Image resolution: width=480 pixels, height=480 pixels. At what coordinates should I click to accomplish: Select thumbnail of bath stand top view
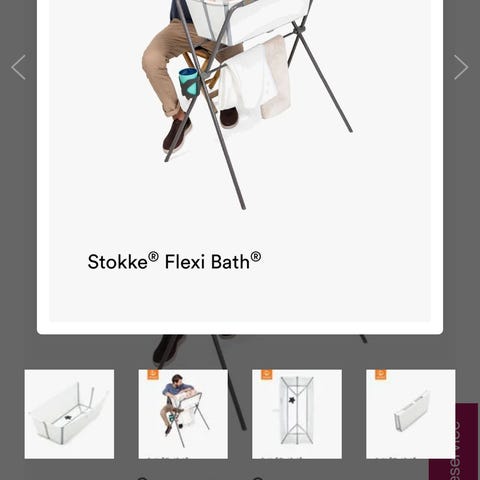pos(297,414)
